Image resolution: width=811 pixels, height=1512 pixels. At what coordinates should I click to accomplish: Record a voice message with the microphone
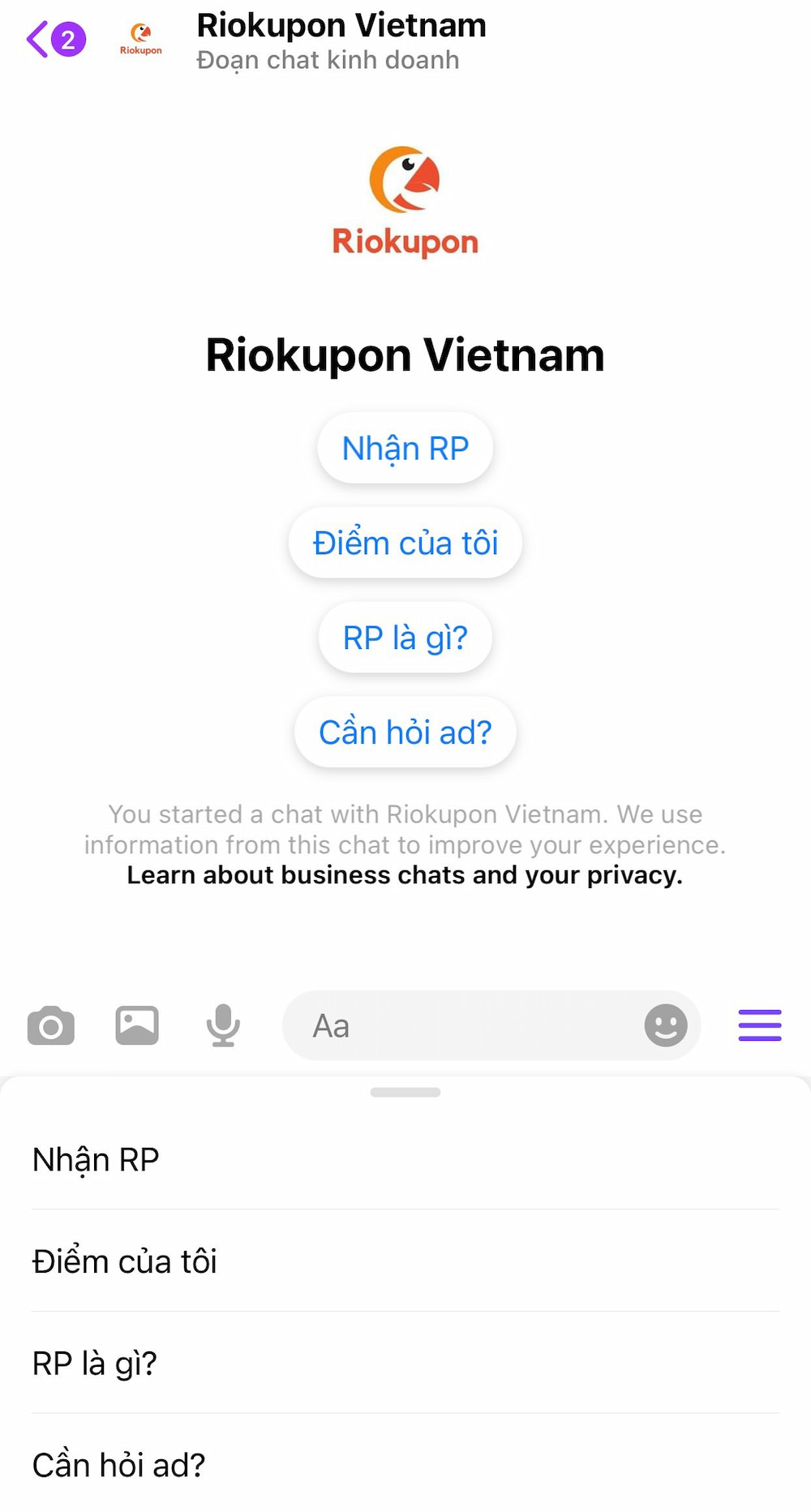click(x=223, y=1026)
